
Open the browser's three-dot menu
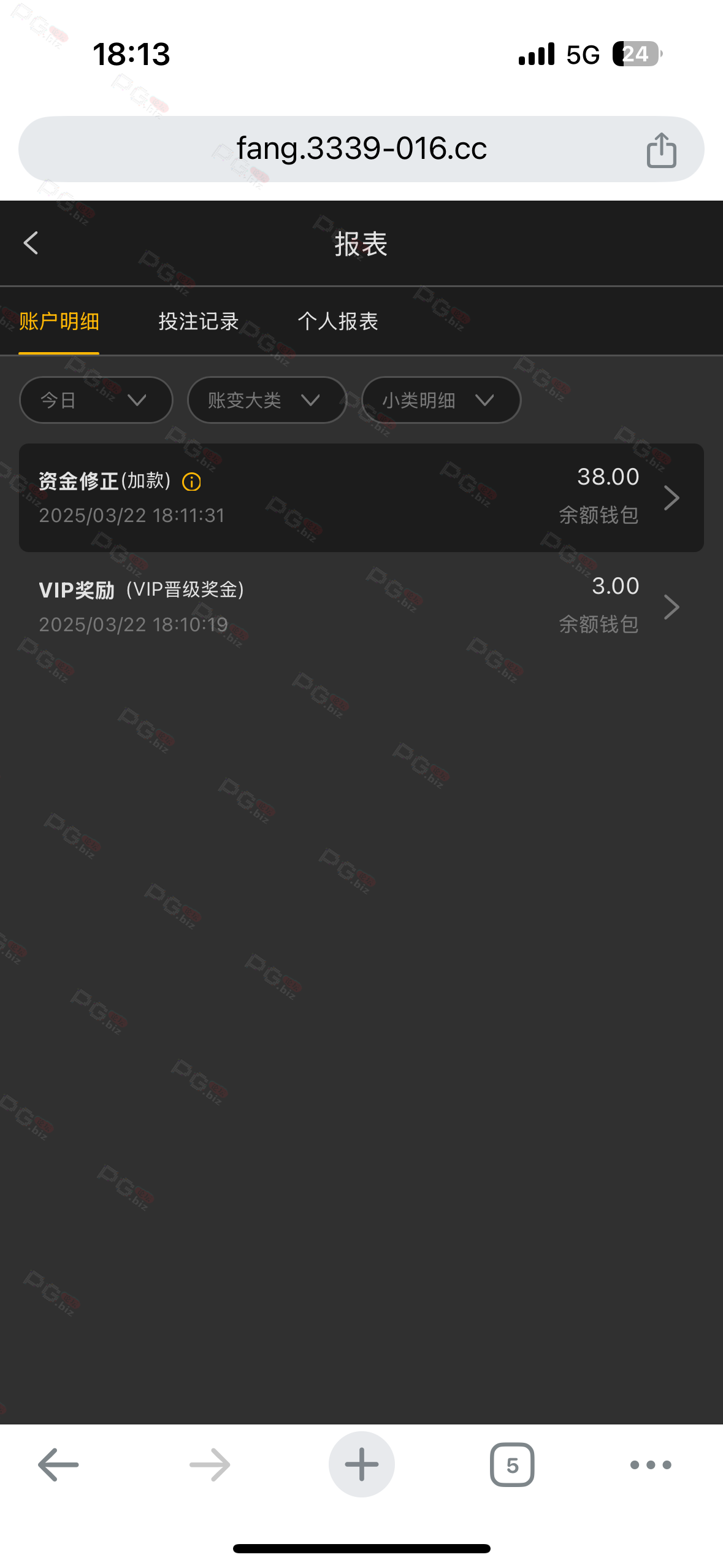(x=651, y=1465)
